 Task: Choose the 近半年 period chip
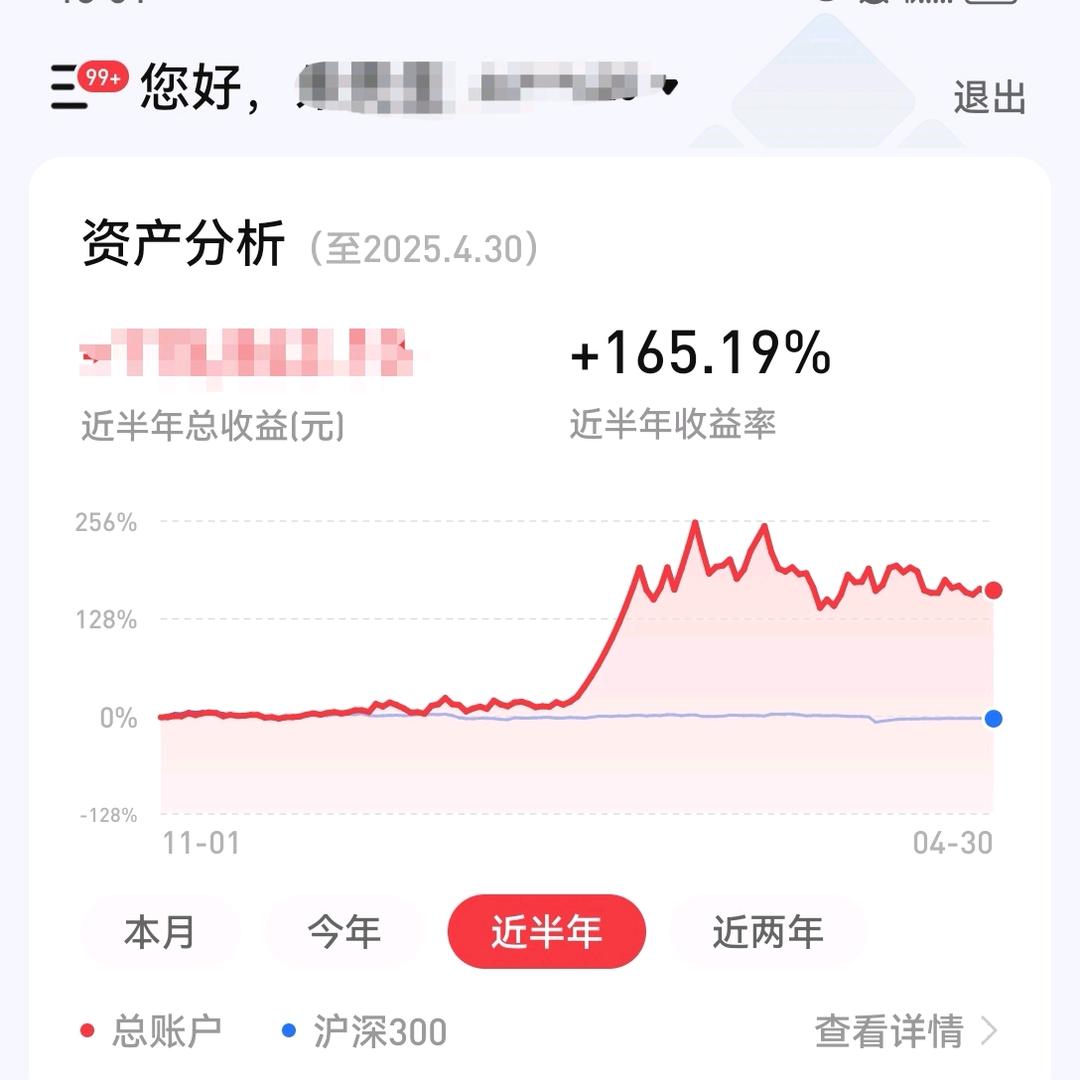tap(546, 932)
